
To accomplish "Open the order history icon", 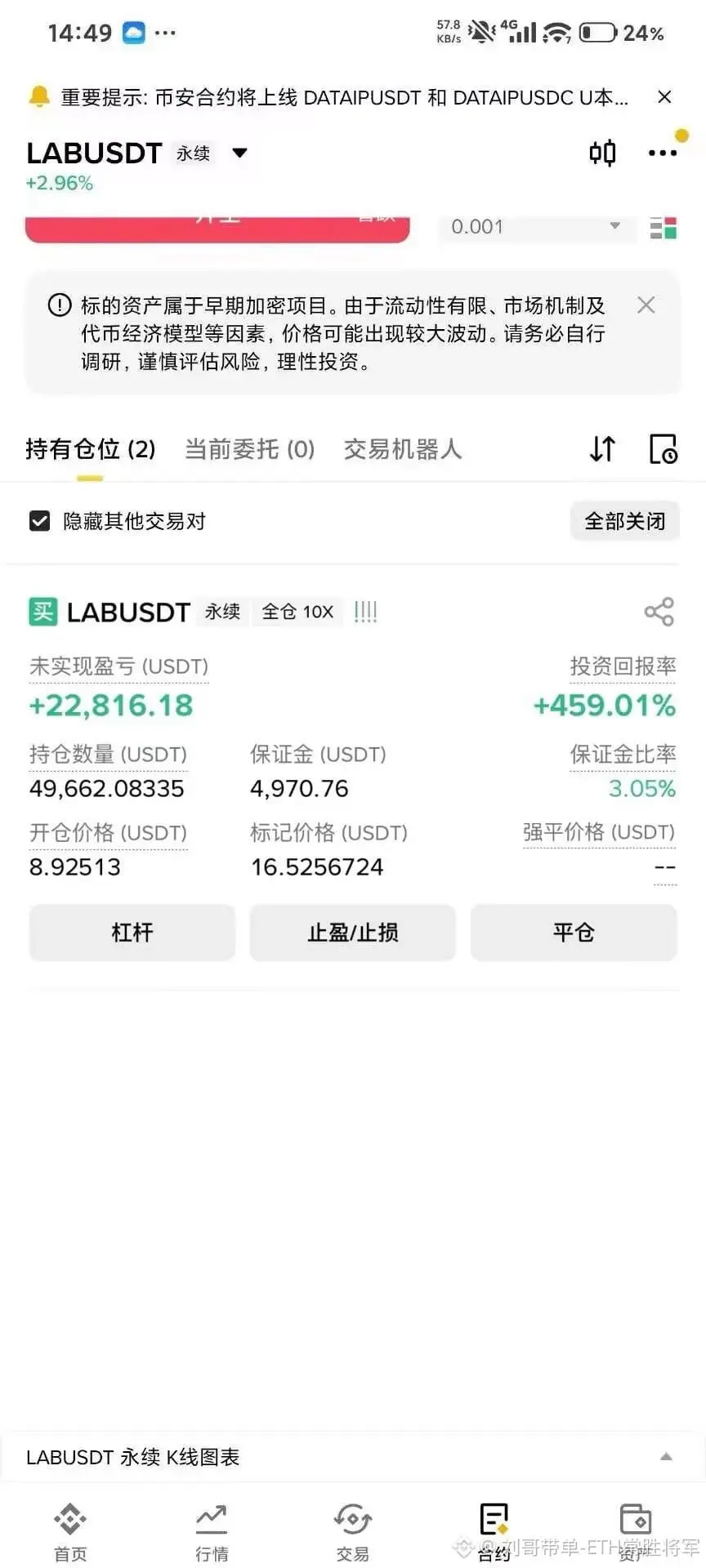I will point(663,449).
